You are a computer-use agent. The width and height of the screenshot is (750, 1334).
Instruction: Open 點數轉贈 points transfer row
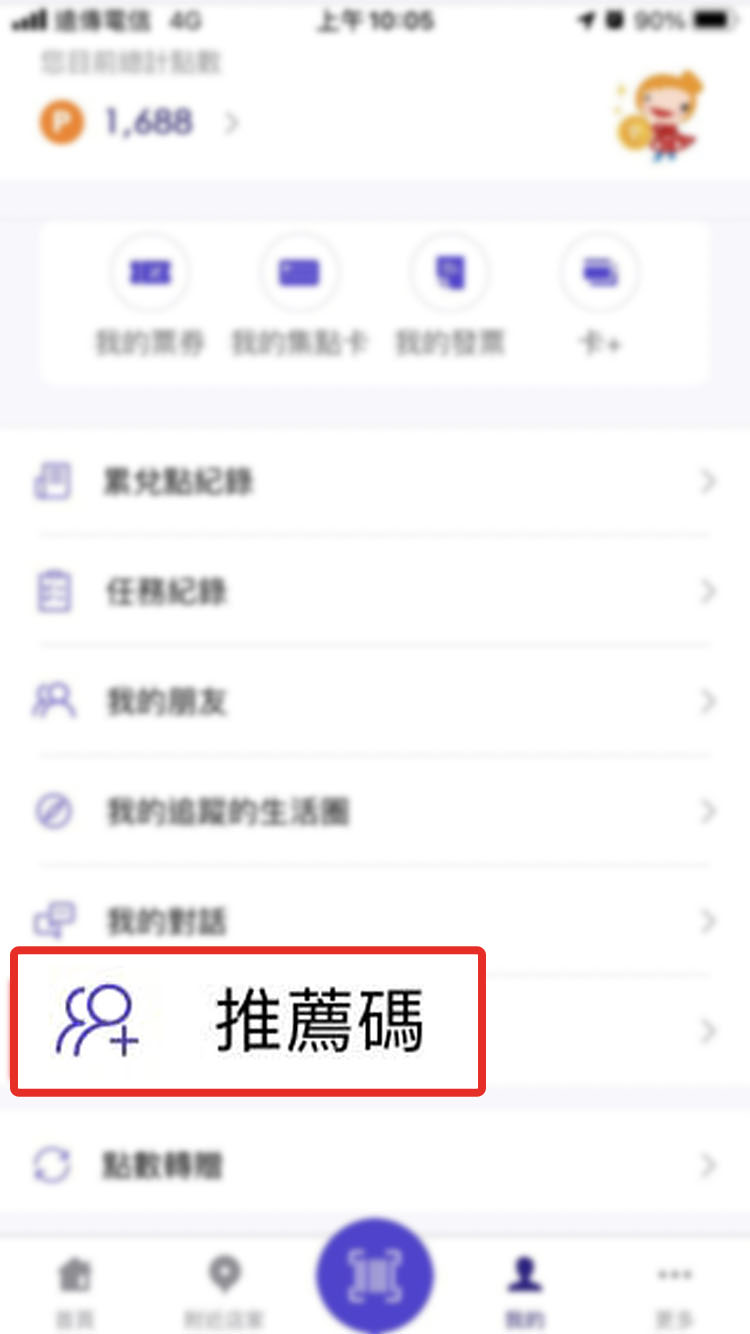[375, 1166]
